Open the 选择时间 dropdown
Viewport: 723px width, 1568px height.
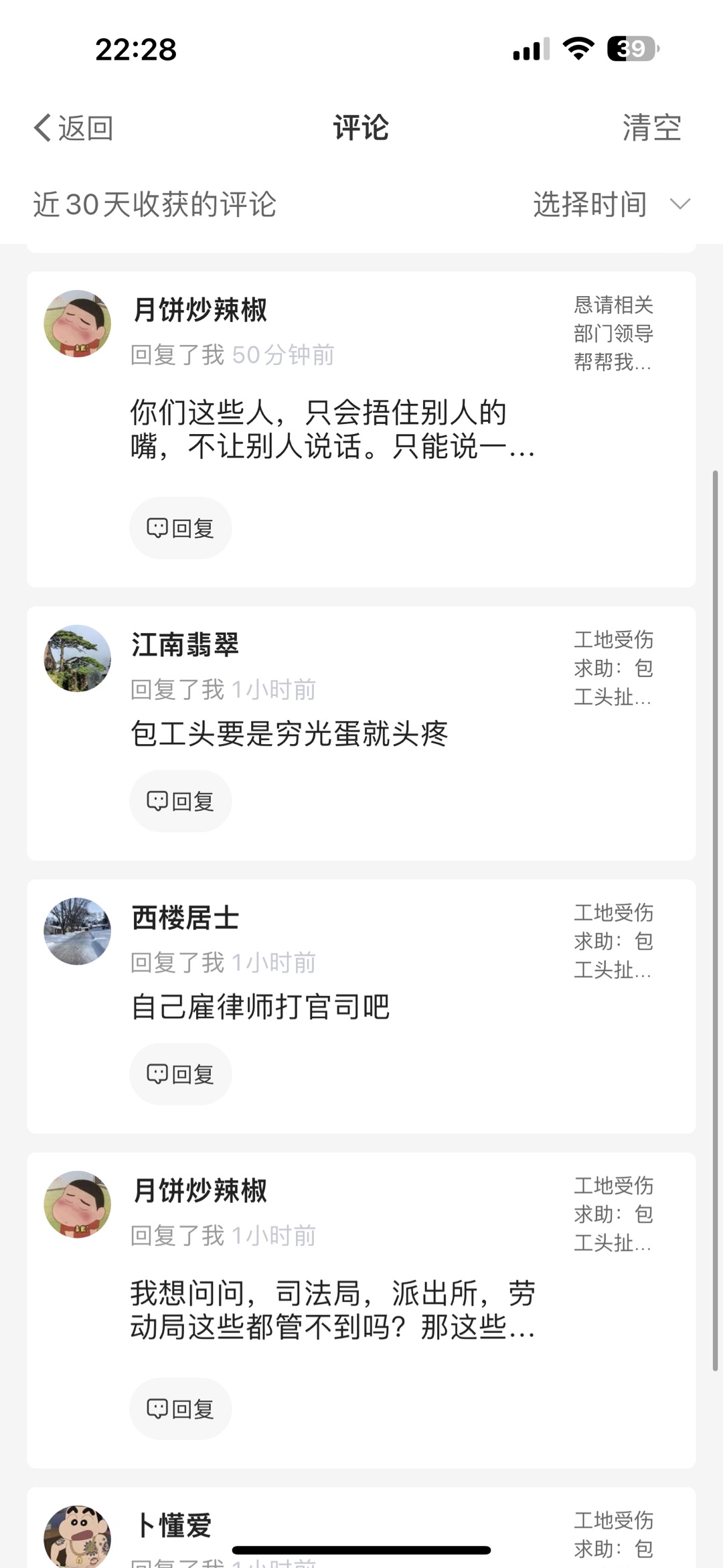tap(611, 204)
